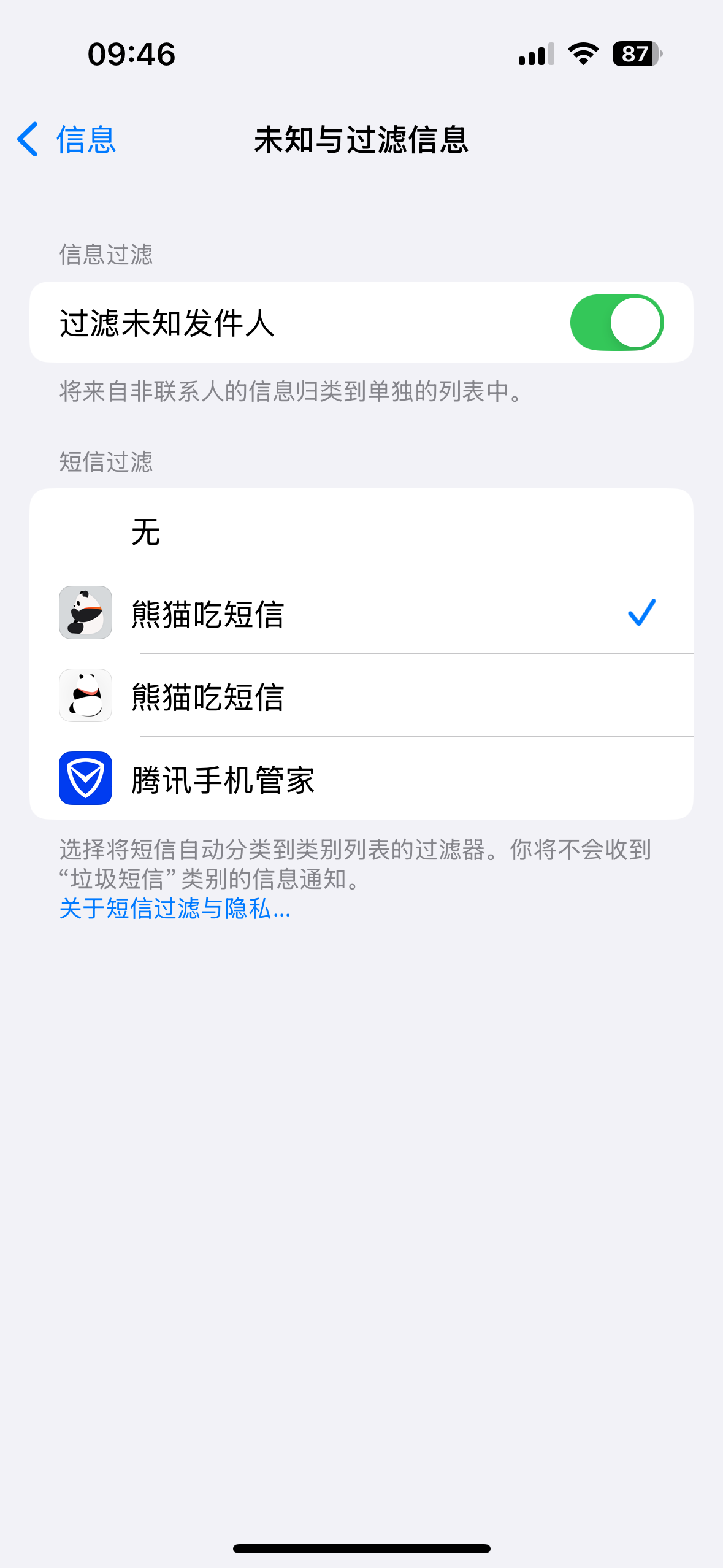Select 腾讯手机管家 as the SMS filter

click(x=361, y=779)
